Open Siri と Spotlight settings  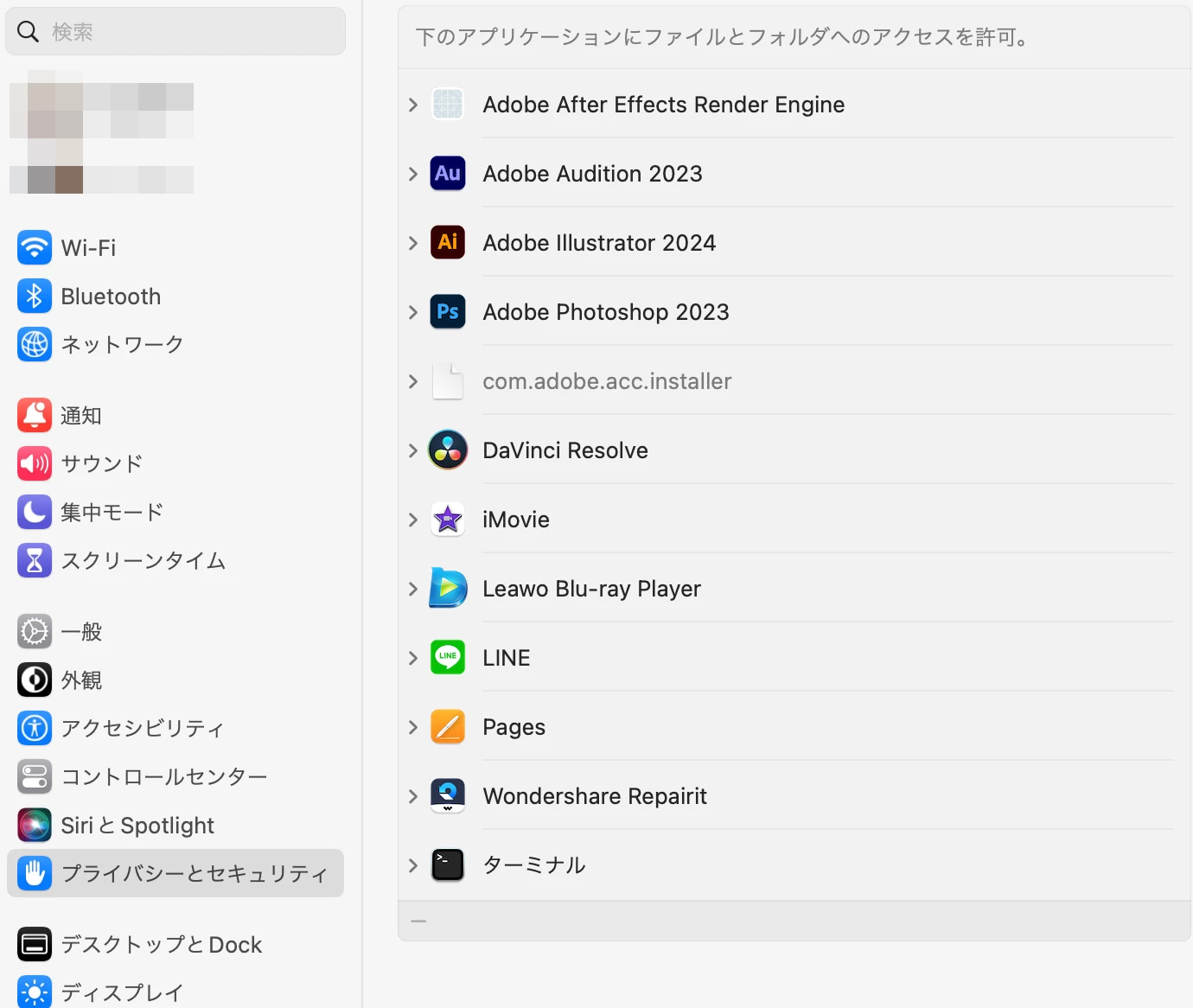[x=137, y=826]
